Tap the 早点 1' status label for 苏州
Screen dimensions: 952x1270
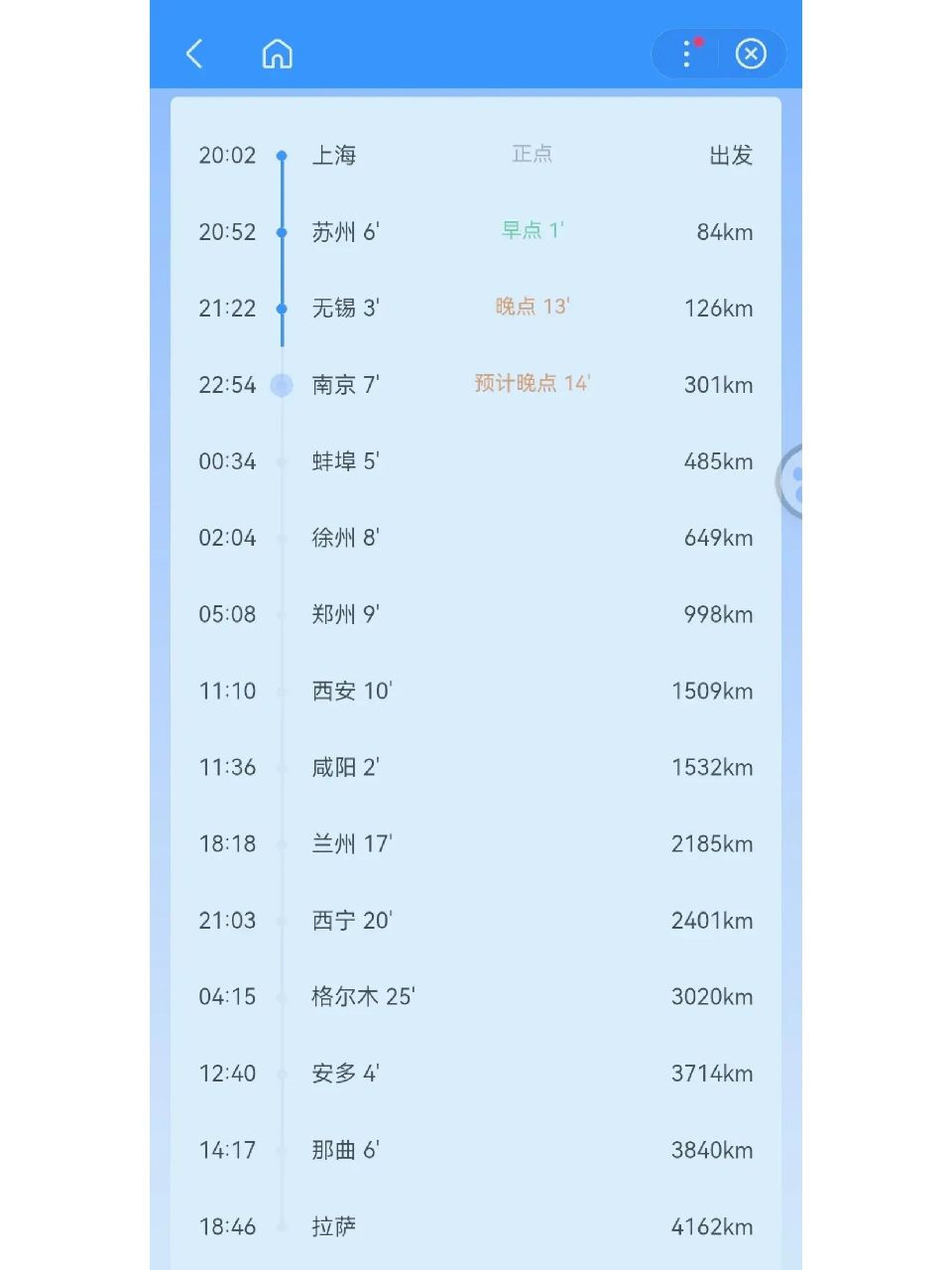pos(533,229)
